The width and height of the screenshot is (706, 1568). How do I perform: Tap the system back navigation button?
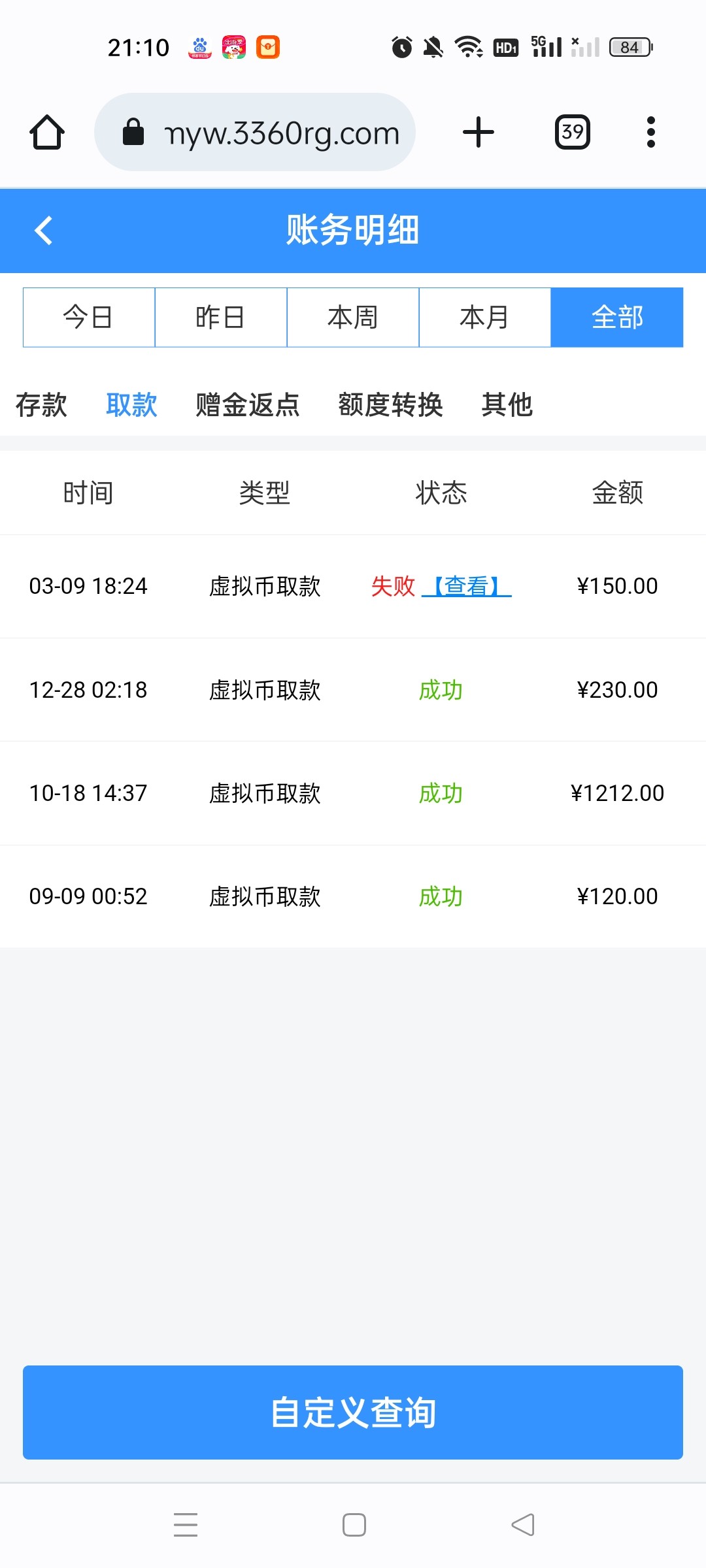(x=523, y=1525)
